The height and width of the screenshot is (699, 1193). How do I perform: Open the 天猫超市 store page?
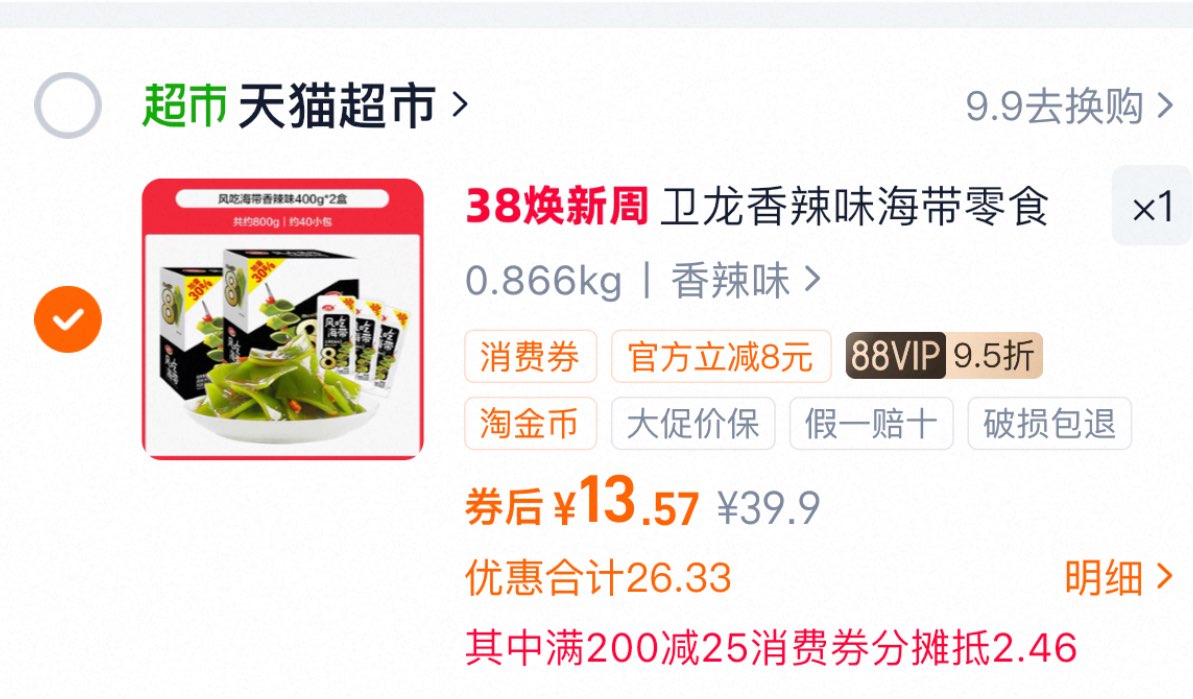(x=305, y=105)
